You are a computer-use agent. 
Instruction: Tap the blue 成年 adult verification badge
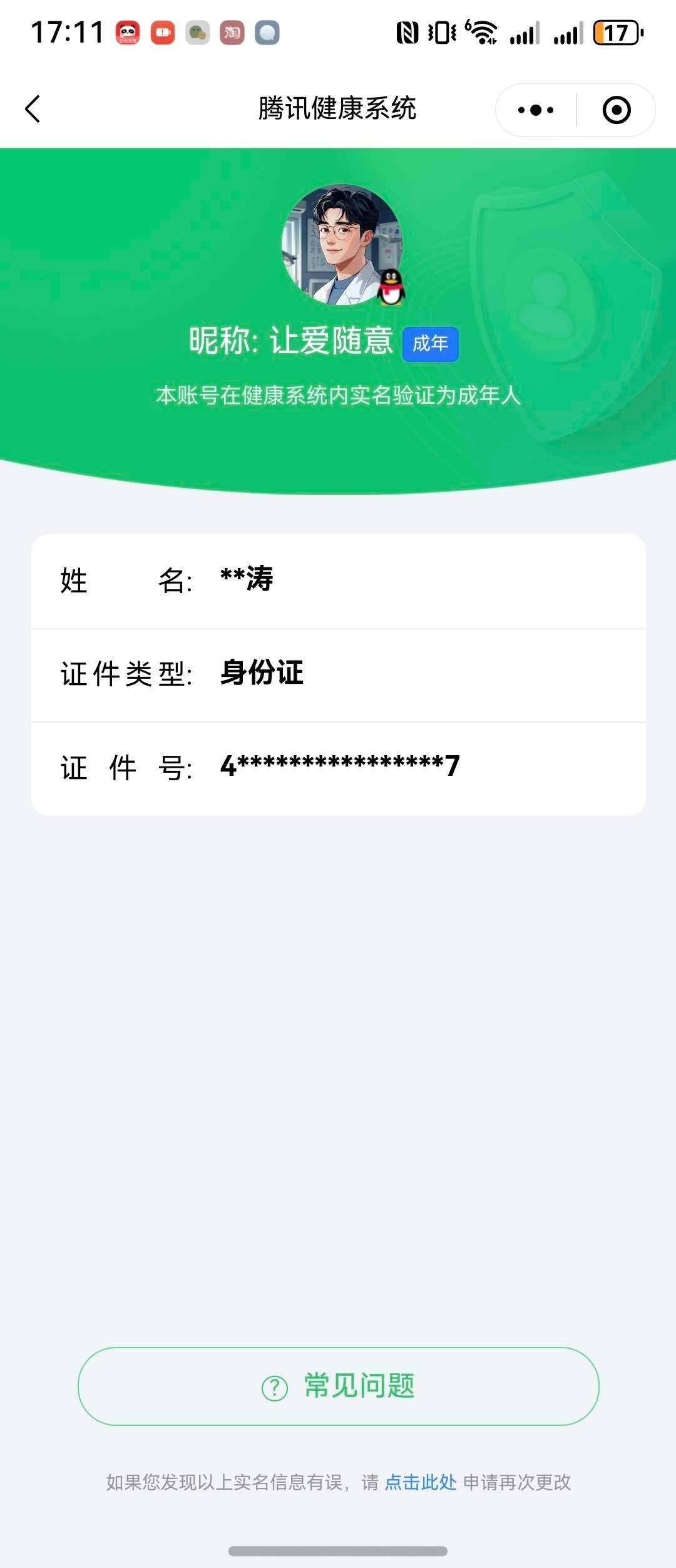click(x=431, y=343)
